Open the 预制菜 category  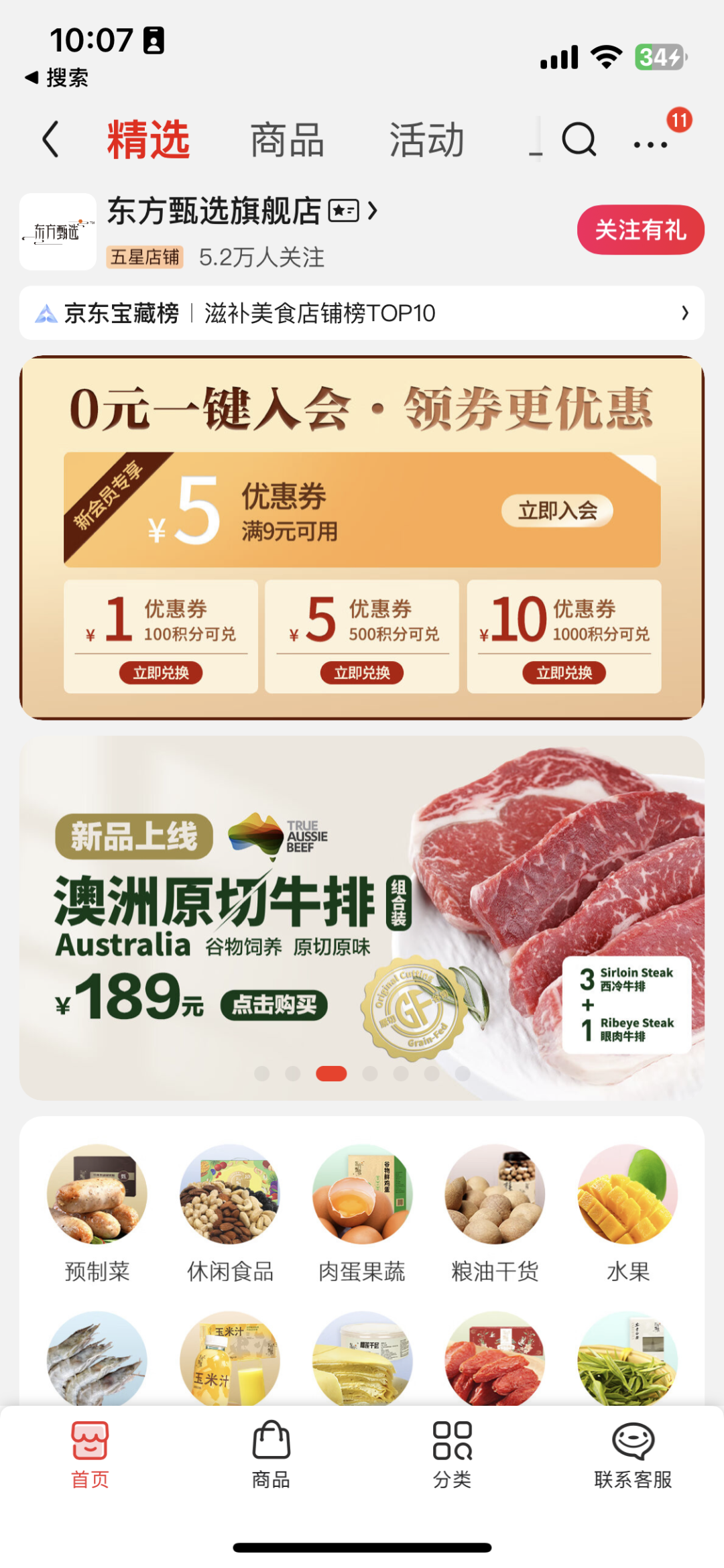(97, 1213)
